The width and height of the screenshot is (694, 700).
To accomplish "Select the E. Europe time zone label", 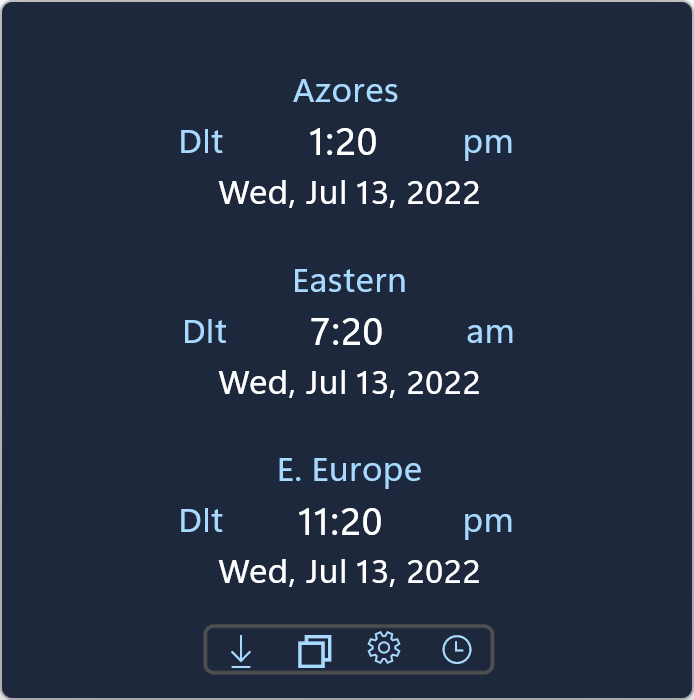I will tap(349, 470).
